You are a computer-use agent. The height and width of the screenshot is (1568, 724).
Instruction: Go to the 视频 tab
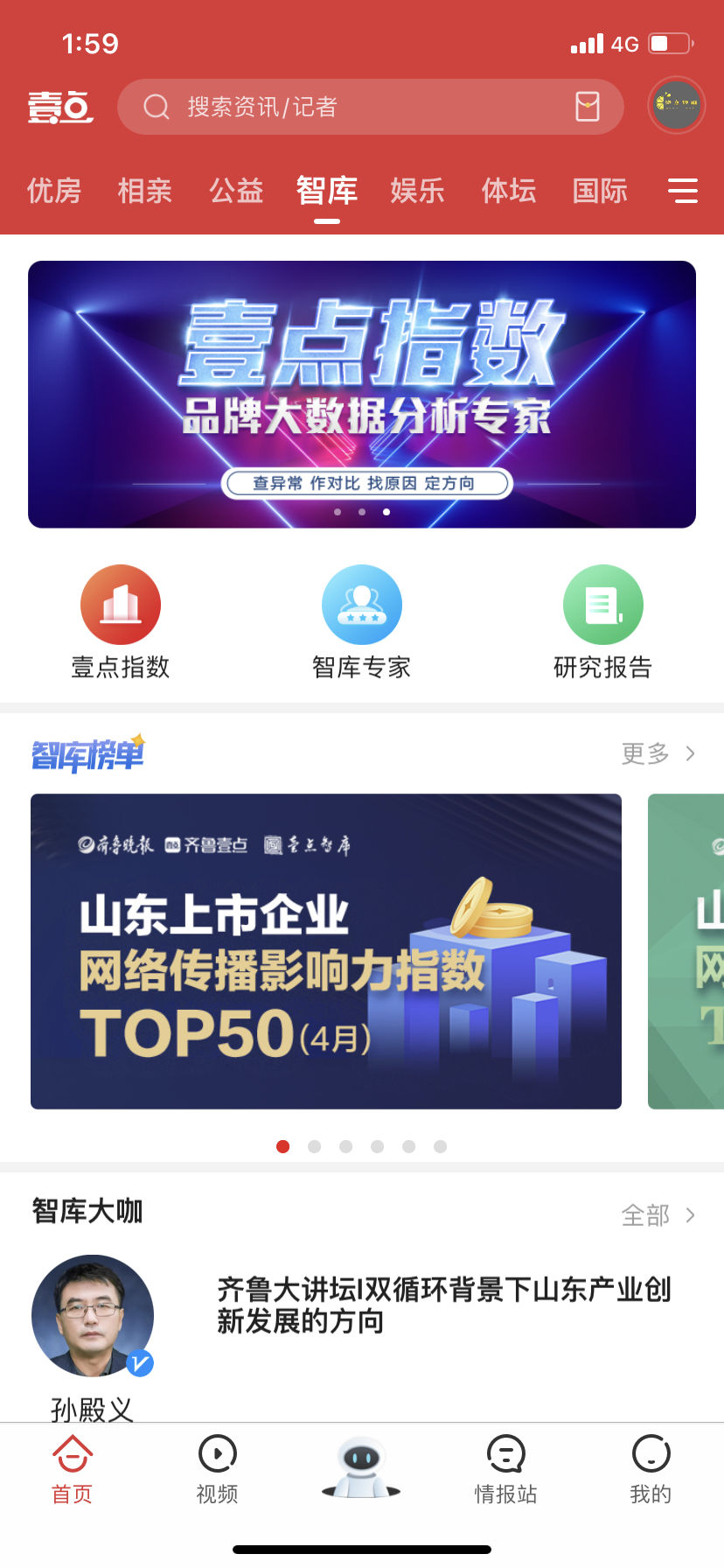point(217,1470)
